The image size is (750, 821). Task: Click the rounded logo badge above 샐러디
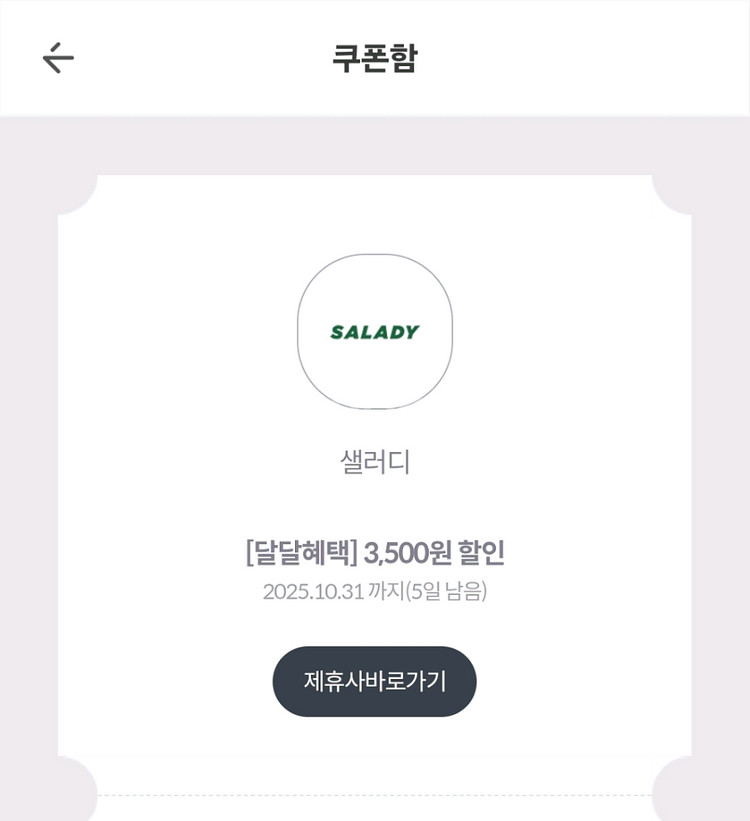(x=375, y=332)
